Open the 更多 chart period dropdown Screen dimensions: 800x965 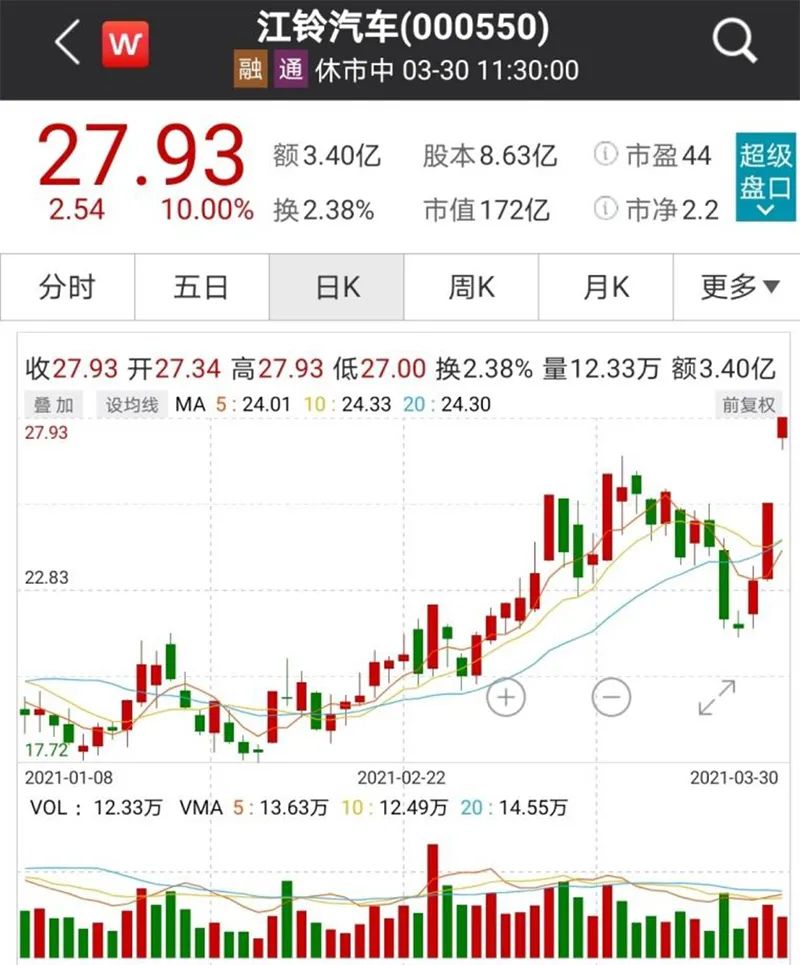pos(739,287)
